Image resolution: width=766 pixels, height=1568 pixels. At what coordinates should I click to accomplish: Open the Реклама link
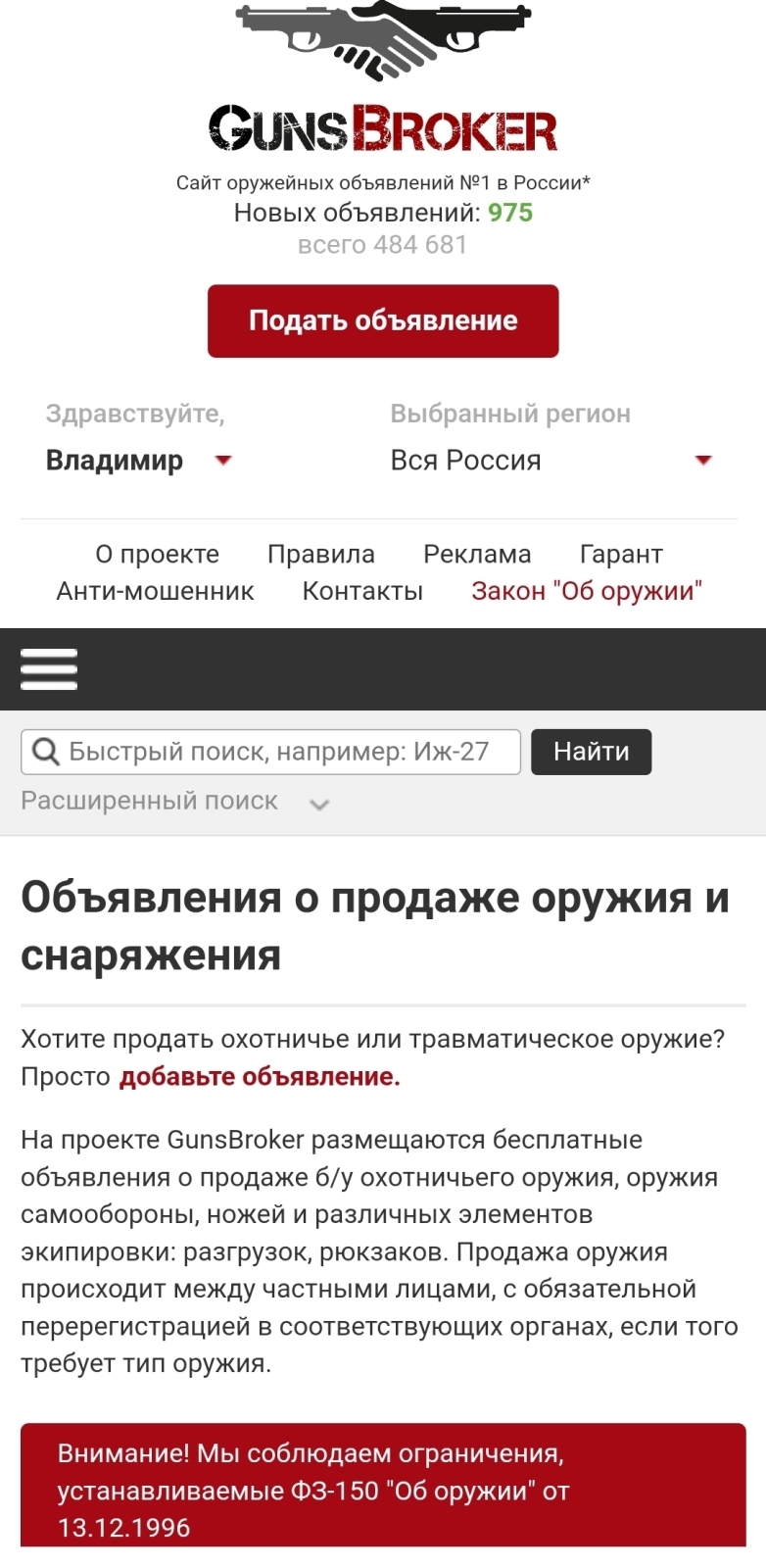477,554
